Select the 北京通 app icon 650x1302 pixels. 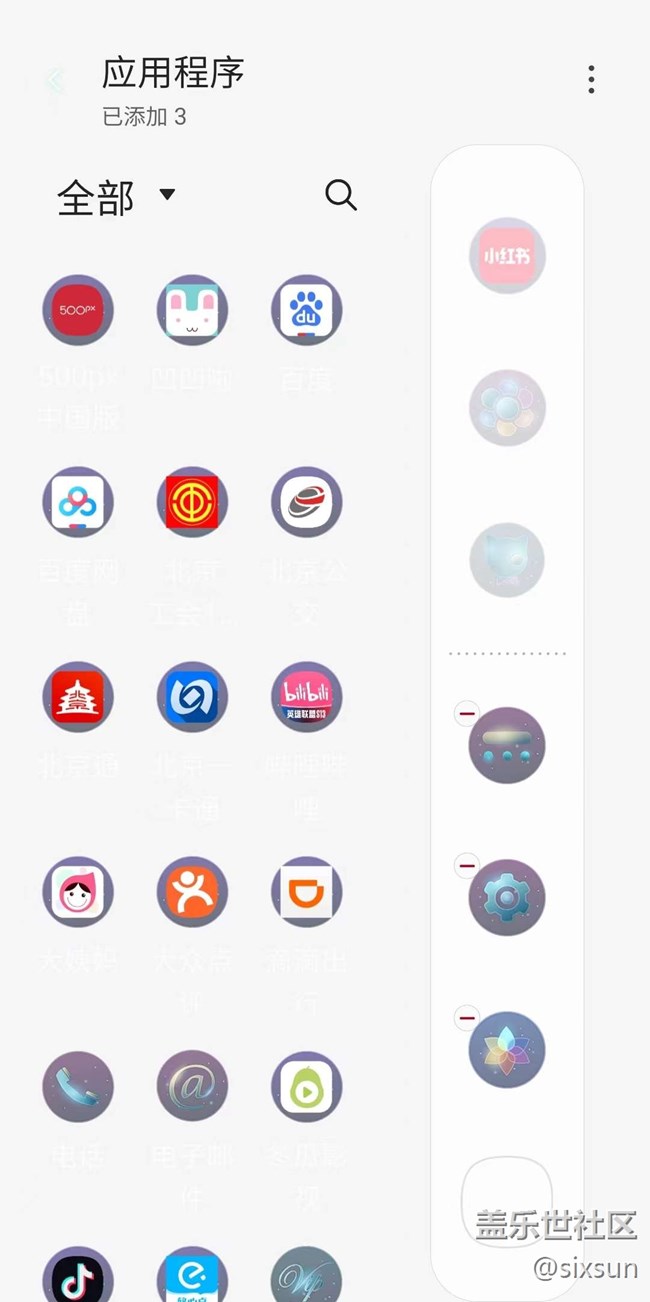(x=78, y=697)
